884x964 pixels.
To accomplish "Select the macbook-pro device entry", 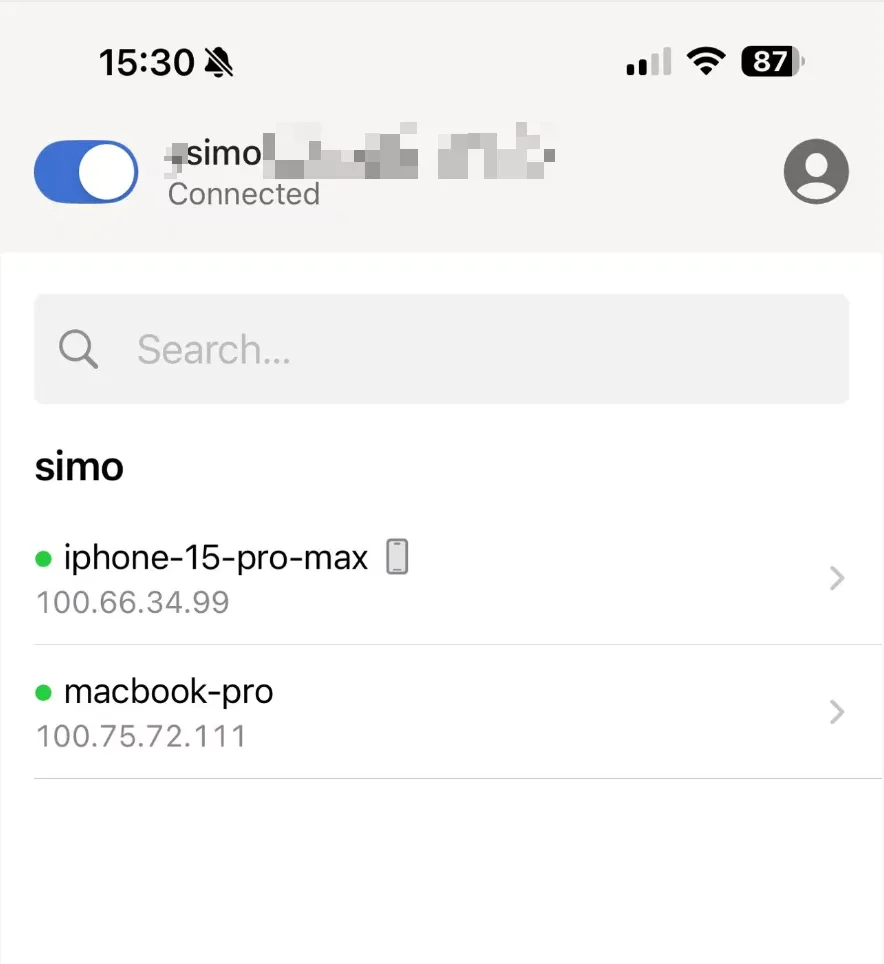I will point(168,691).
